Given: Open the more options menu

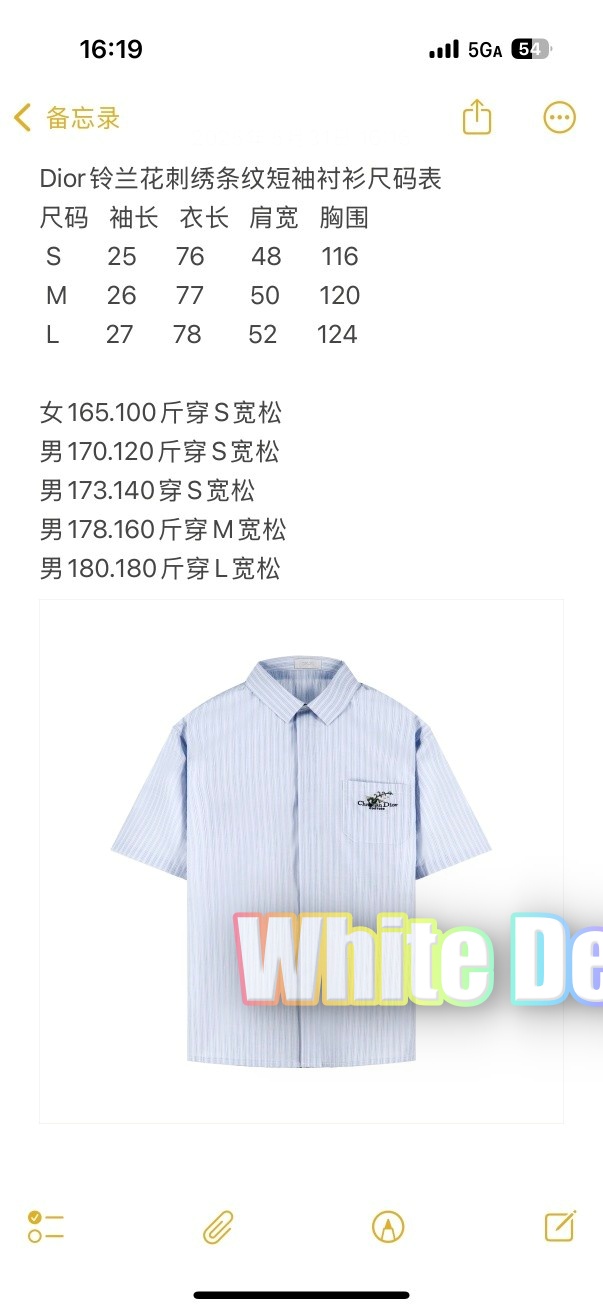Looking at the screenshot, I should [x=559, y=117].
